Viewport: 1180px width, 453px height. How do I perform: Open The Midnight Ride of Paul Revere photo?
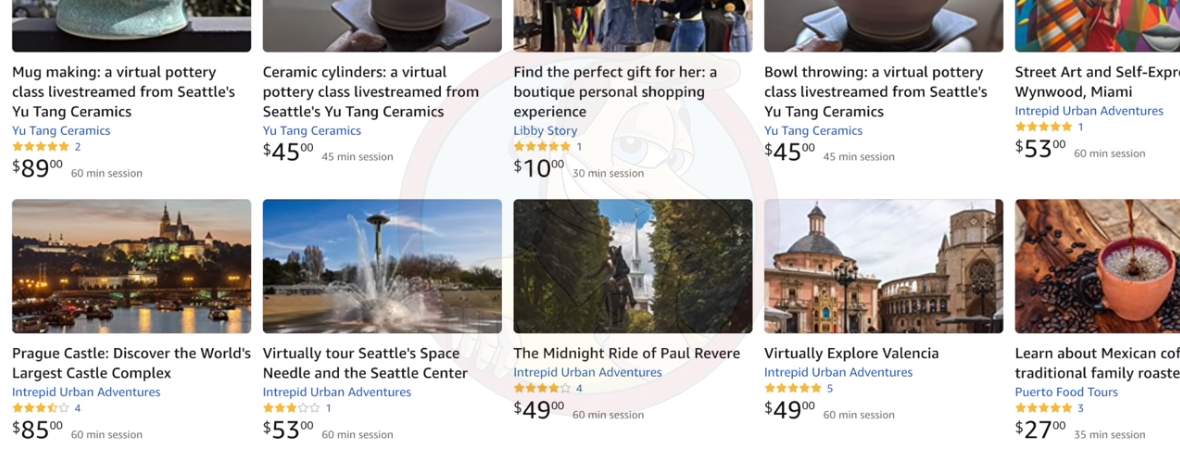(x=633, y=266)
